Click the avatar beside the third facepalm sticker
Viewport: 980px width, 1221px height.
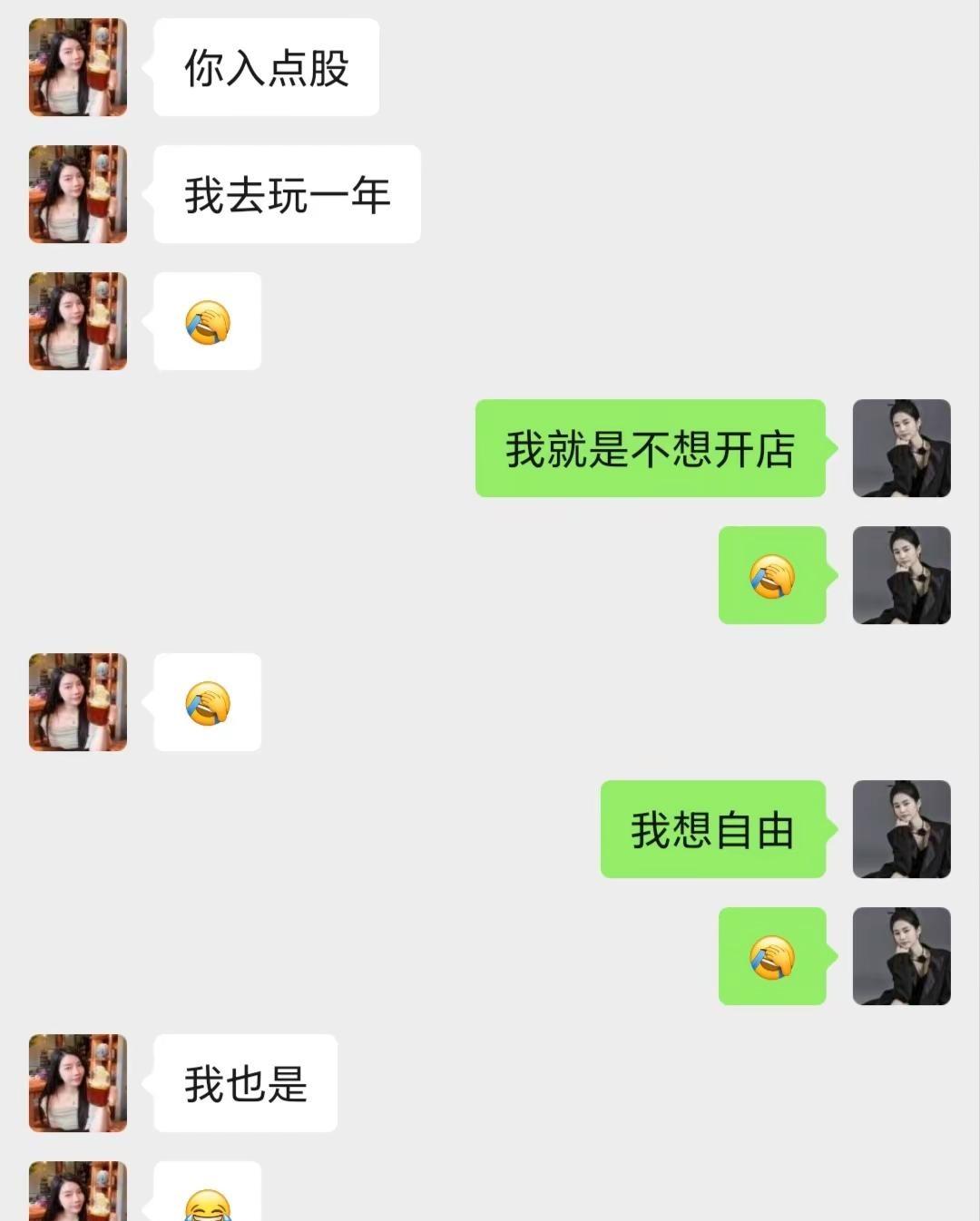tap(75, 703)
